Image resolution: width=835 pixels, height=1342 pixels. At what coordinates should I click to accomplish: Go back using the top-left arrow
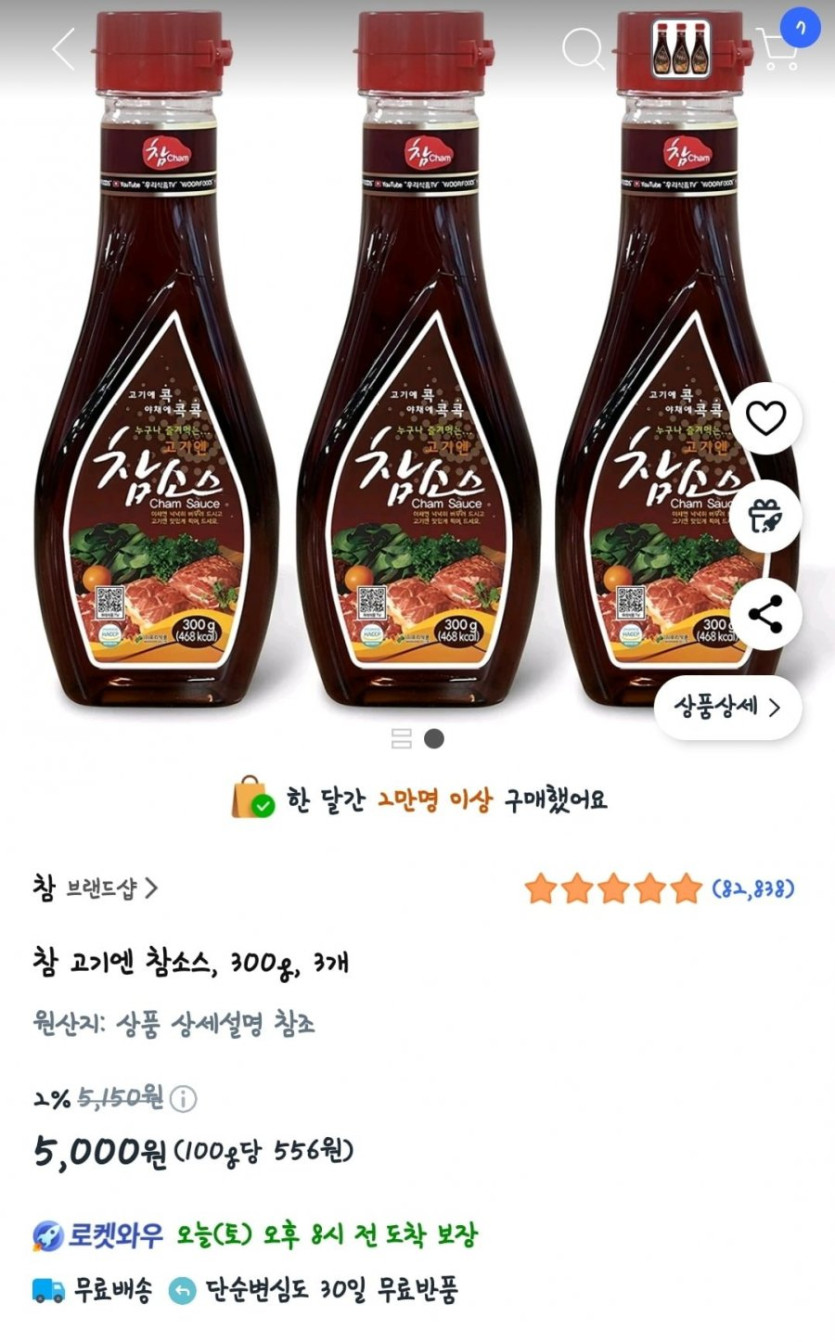pos(63,48)
